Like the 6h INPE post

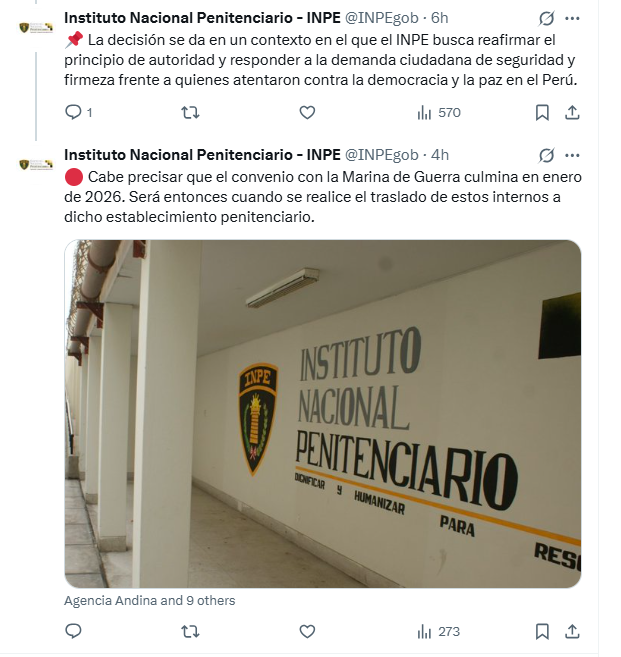point(307,113)
